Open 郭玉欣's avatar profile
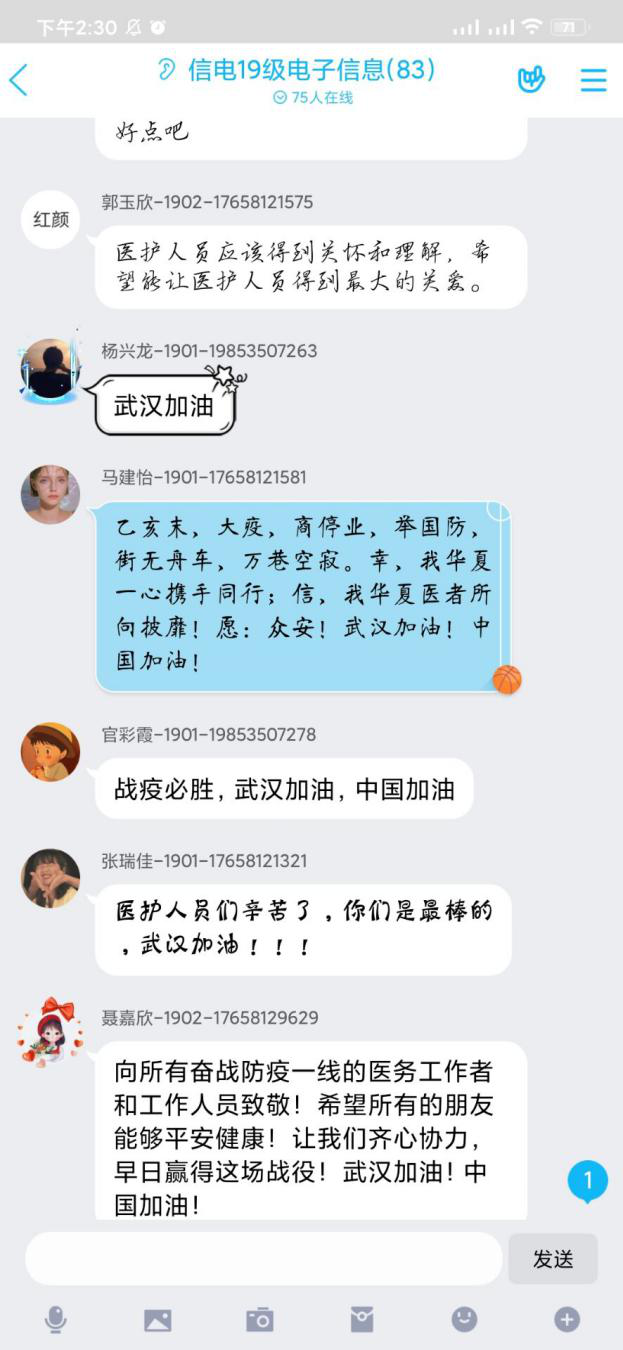This screenshot has width=623, height=1350. pyautogui.click(x=50, y=219)
